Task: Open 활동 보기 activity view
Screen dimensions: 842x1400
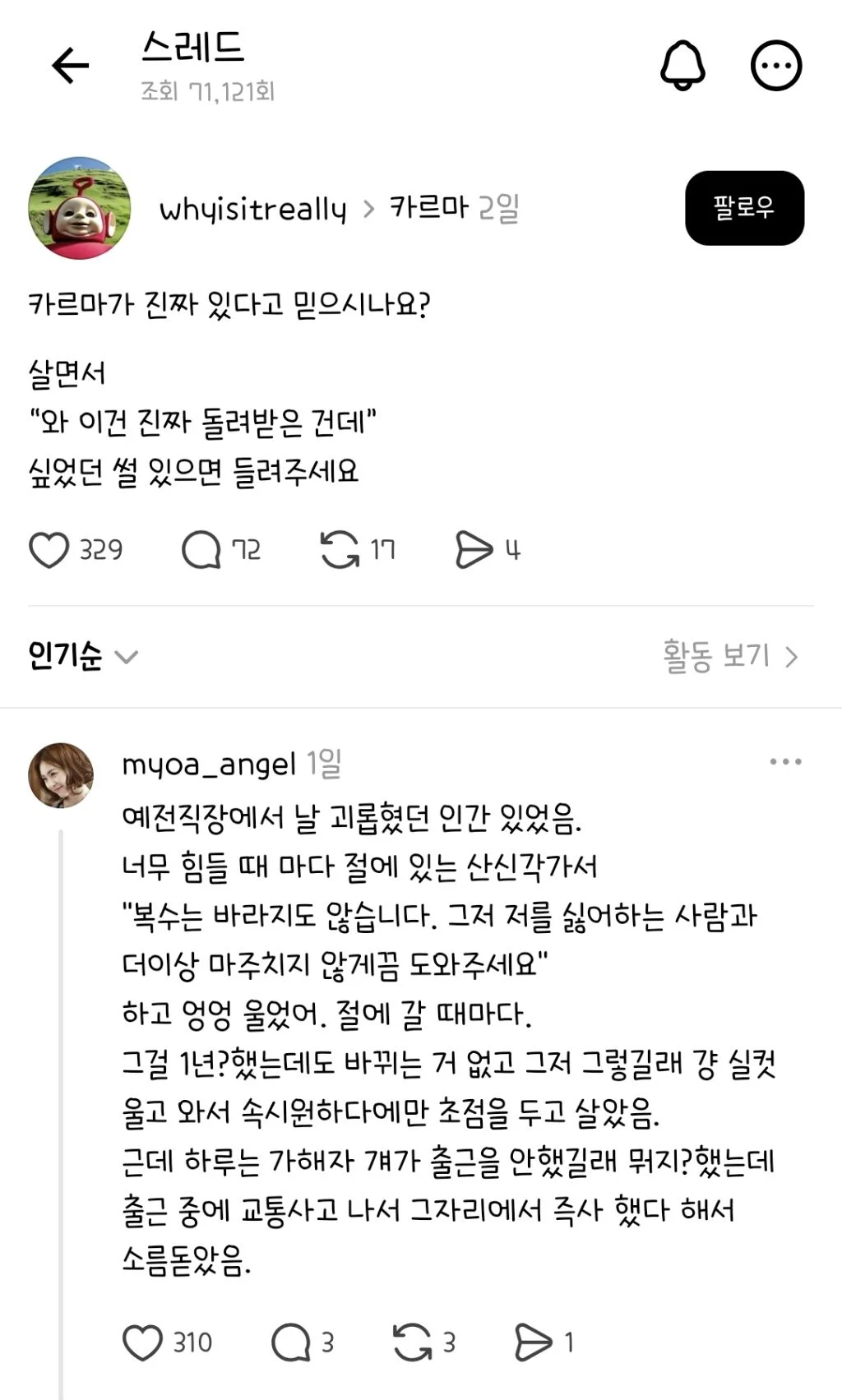Action: (x=731, y=656)
